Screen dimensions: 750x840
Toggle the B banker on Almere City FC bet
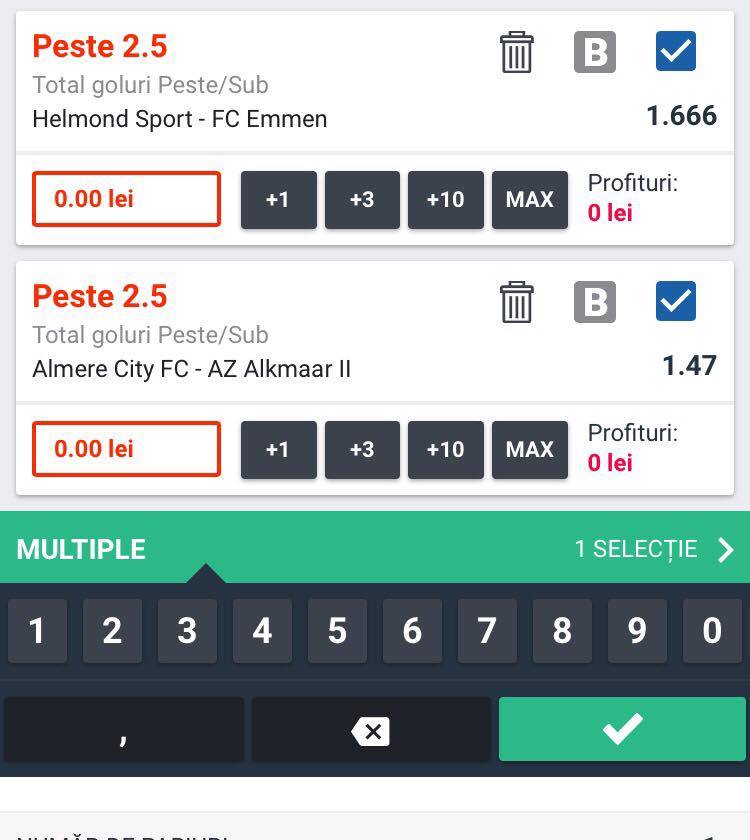coord(595,302)
